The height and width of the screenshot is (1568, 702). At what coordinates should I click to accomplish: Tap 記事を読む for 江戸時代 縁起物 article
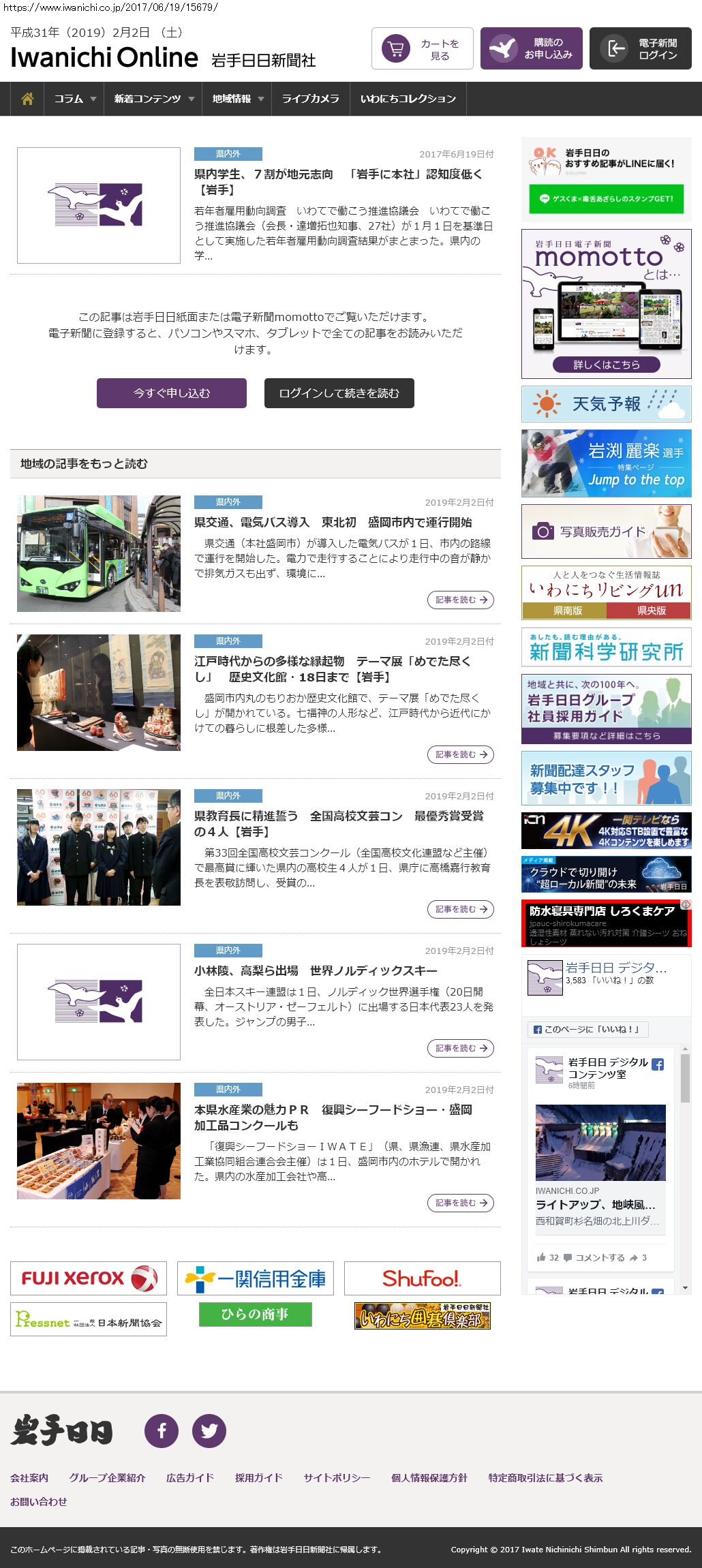[460, 754]
